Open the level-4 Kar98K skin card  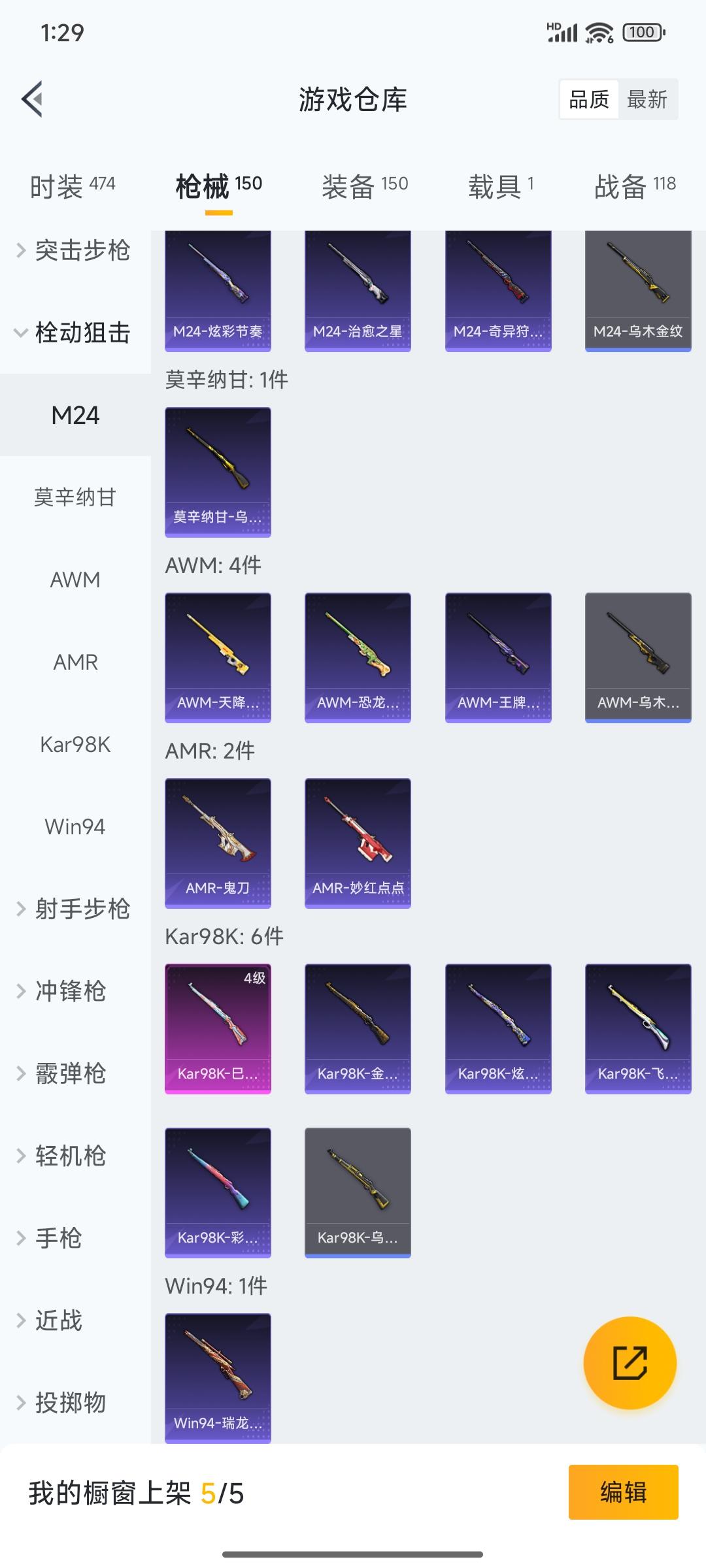218,1026
